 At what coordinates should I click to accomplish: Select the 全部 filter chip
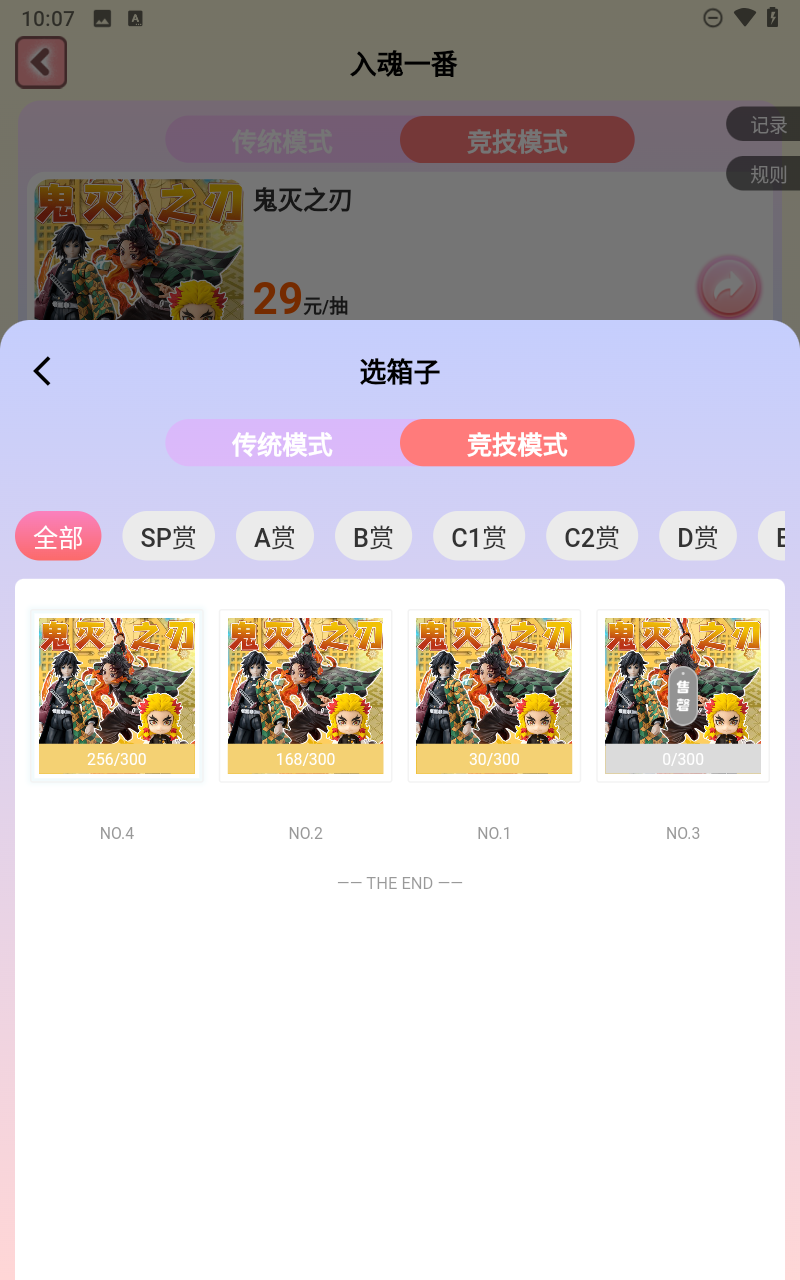tap(58, 536)
